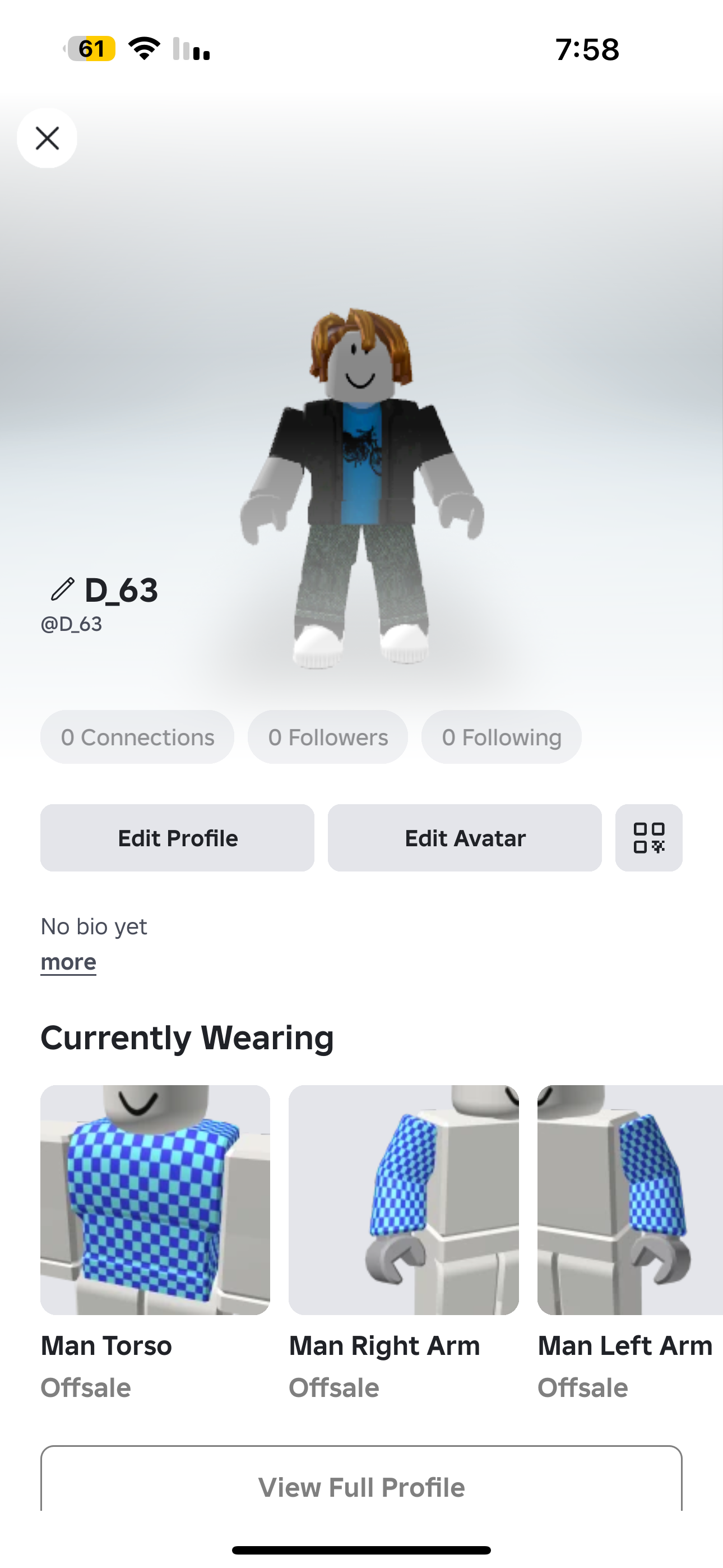
Task: Open the 0 Connections list
Action: click(x=137, y=737)
